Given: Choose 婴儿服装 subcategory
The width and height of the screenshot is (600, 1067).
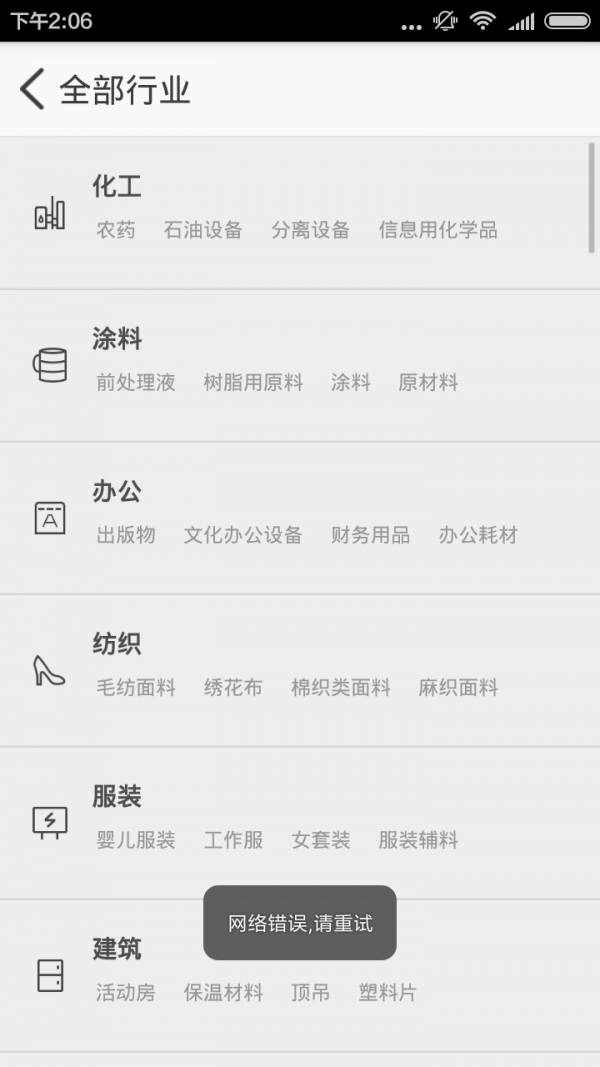Looking at the screenshot, I should pos(136,840).
